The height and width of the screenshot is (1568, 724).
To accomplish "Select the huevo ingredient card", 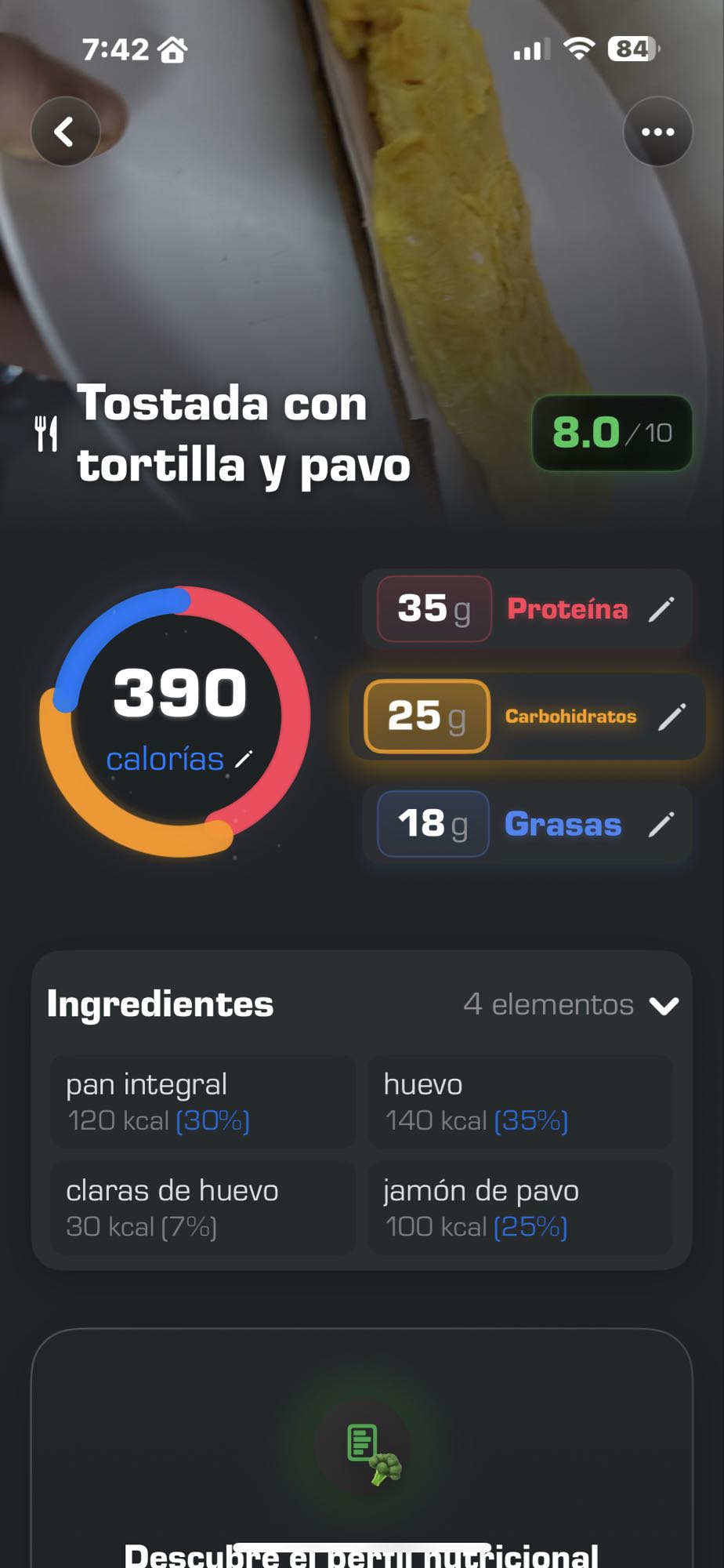I will point(519,1101).
